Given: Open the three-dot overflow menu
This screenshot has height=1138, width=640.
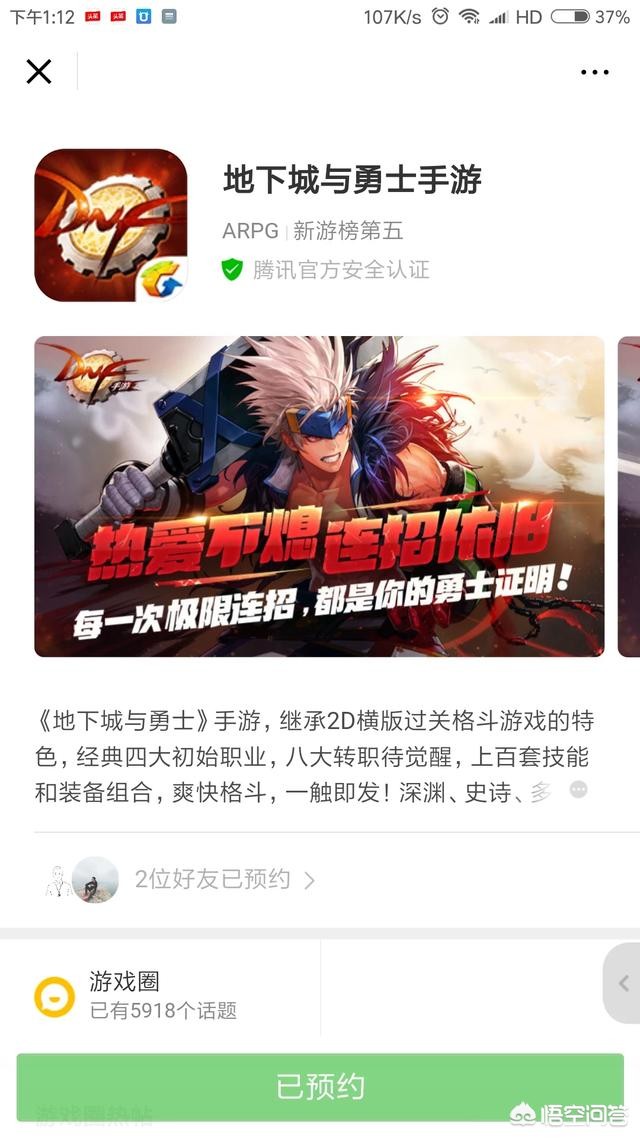Looking at the screenshot, I should [594, 72].
